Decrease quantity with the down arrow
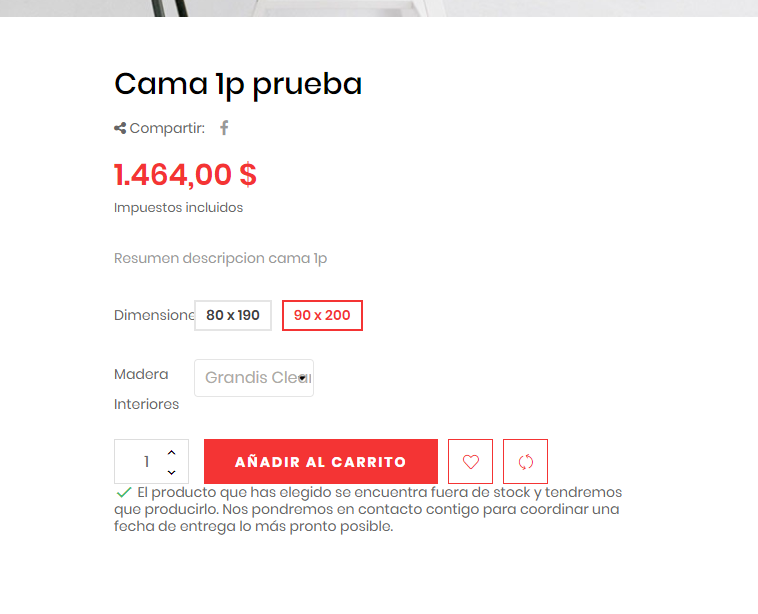Screen dimensions: 758x614 point(172,472)
